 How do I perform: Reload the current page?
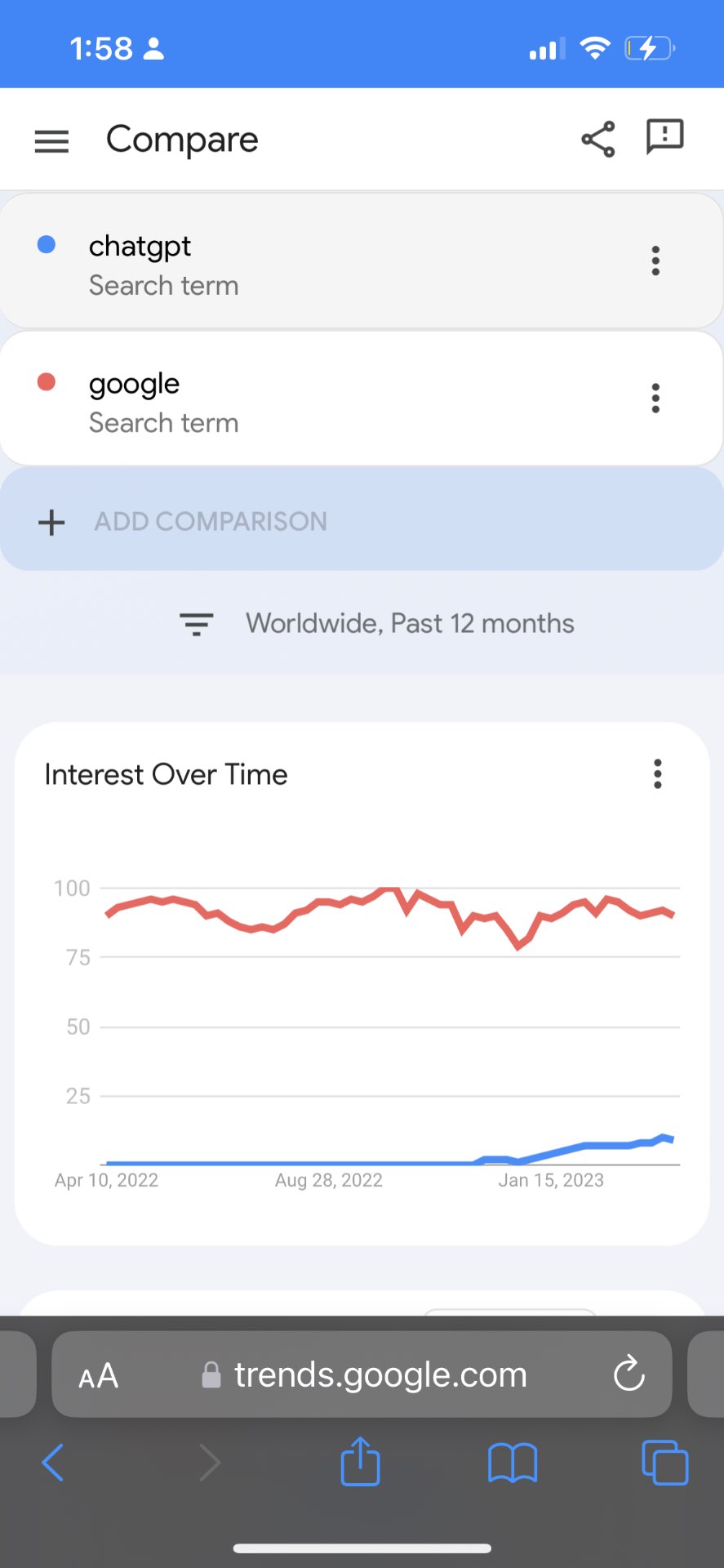629,1374
